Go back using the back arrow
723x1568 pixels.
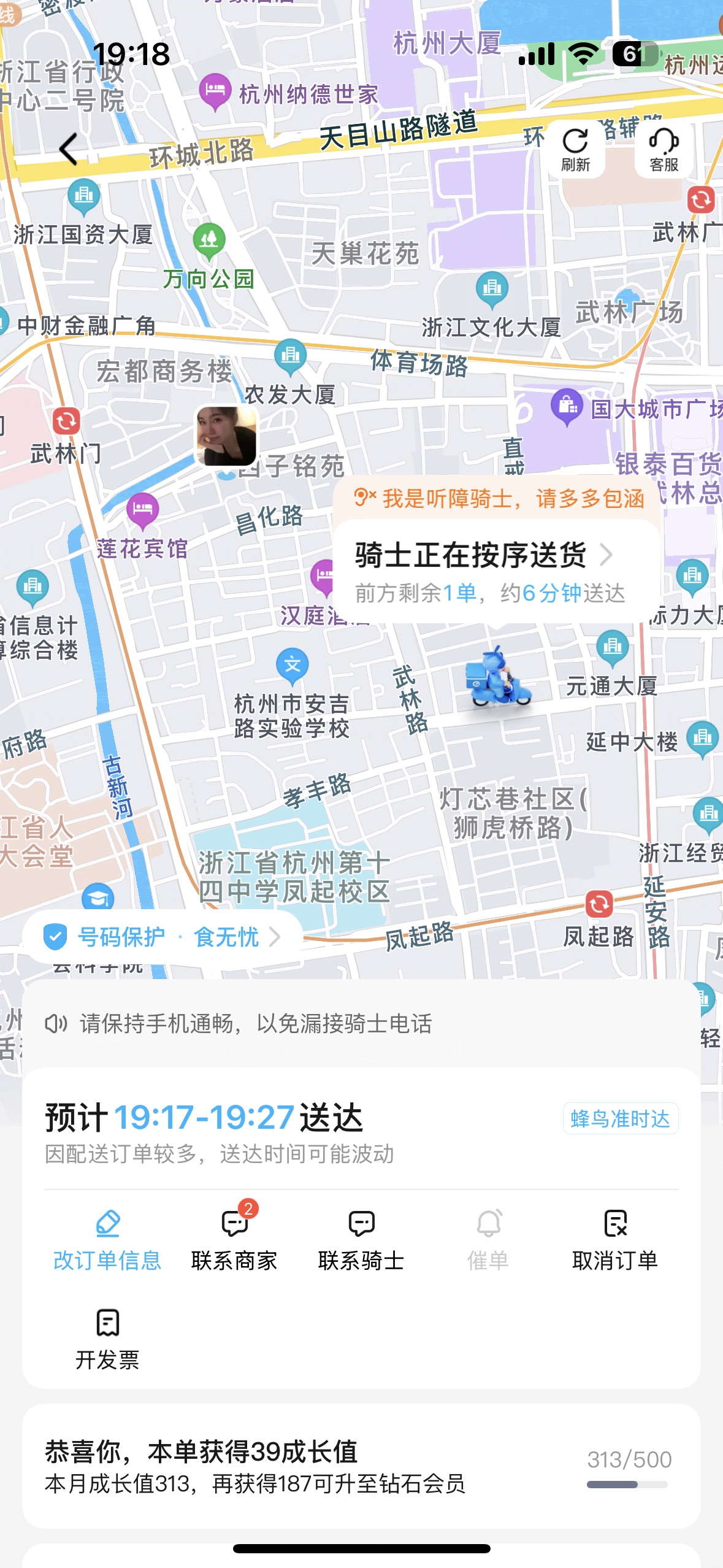[x=68, y=149]
